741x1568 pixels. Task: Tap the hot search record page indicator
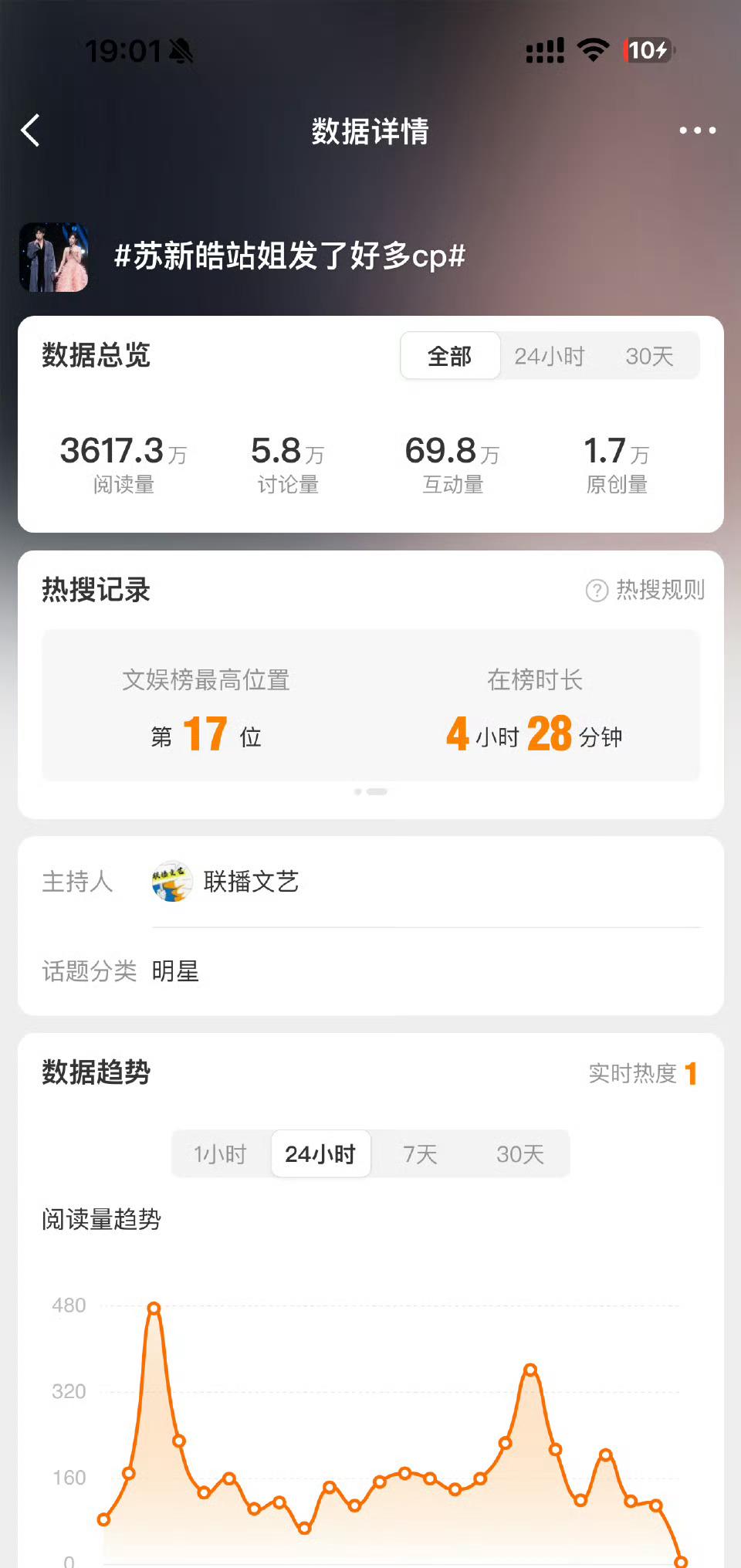coord(370,792)
